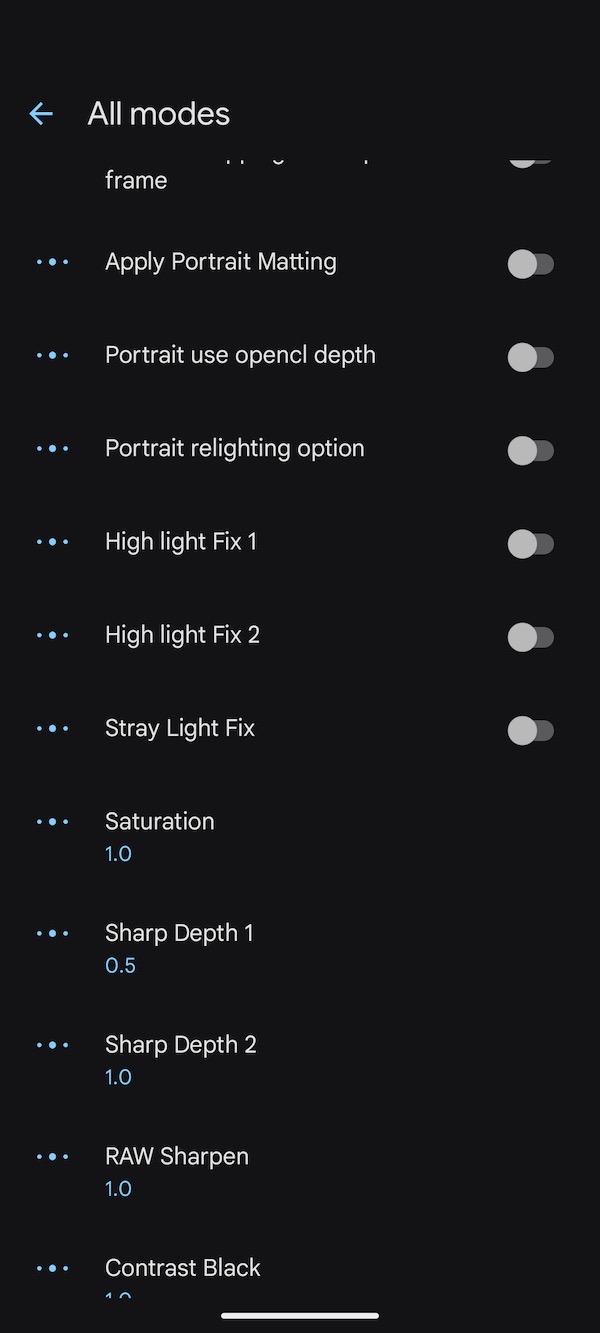The height and width of the screenshot is (1333, 600).
Task: Tap the dots icon beside Apply Portrait Matting
Action: point(53,262)
